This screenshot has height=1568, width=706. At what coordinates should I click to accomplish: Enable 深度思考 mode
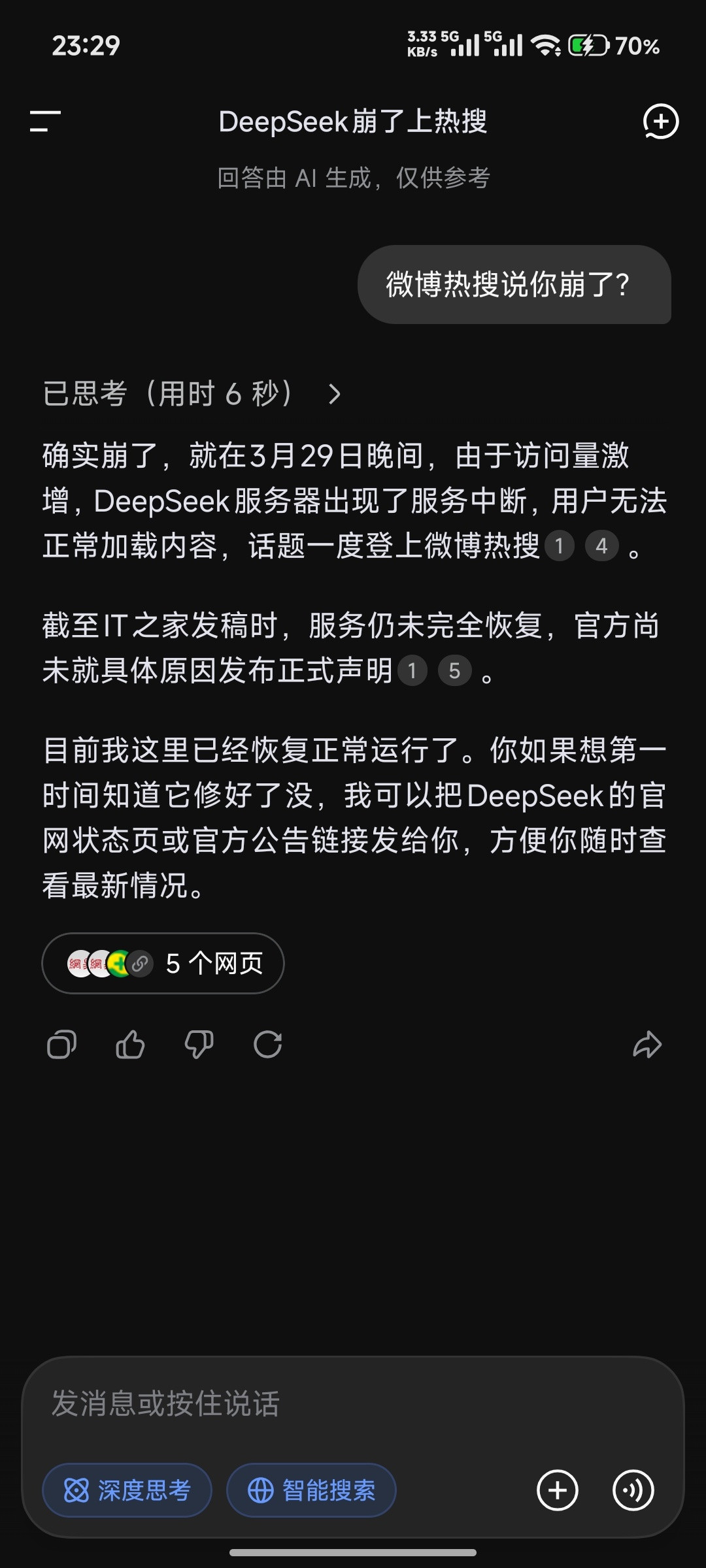(x=127, y=1490)
